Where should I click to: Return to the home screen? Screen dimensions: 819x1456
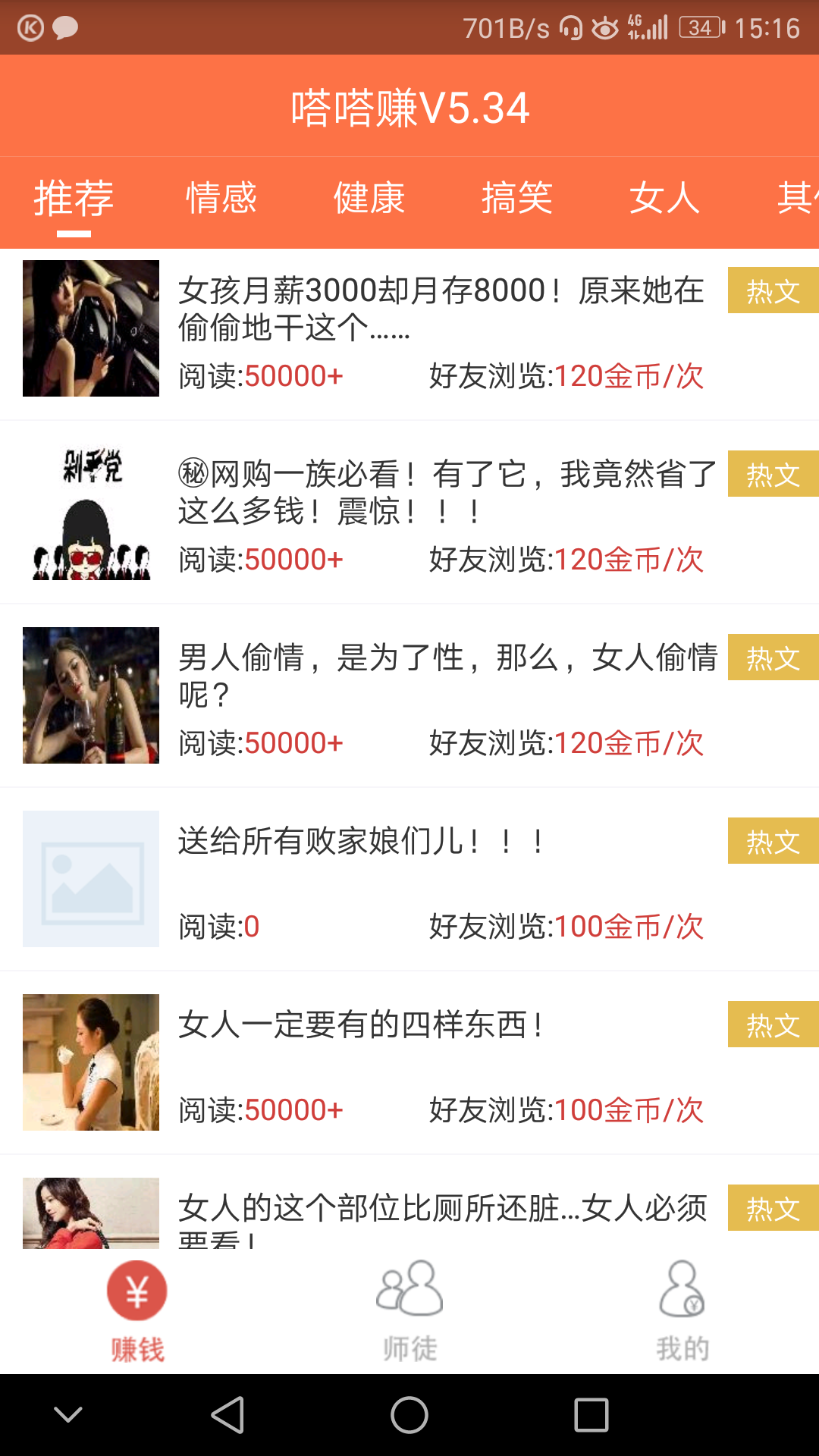[x=409, y=1415]
